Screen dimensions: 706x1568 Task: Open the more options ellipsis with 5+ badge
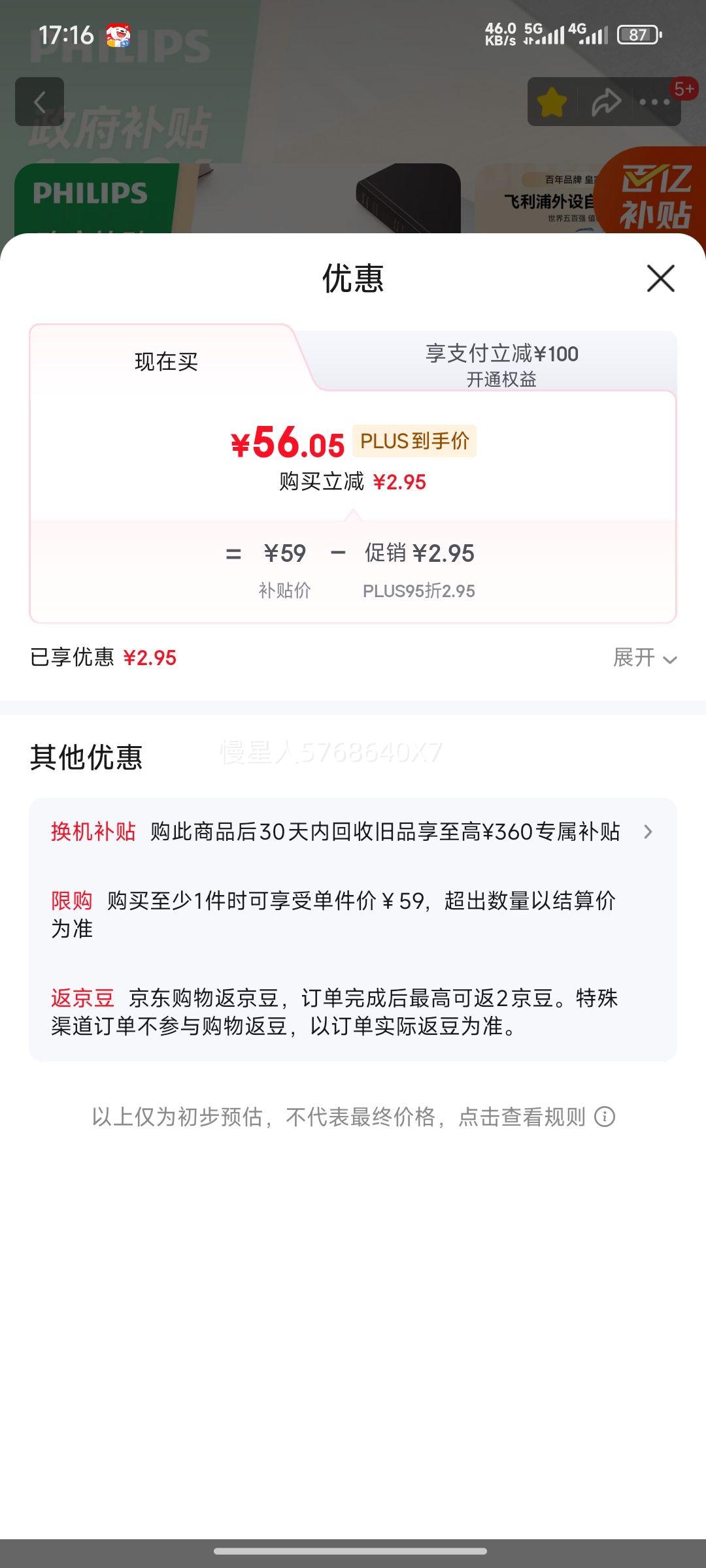coord(654,103)
